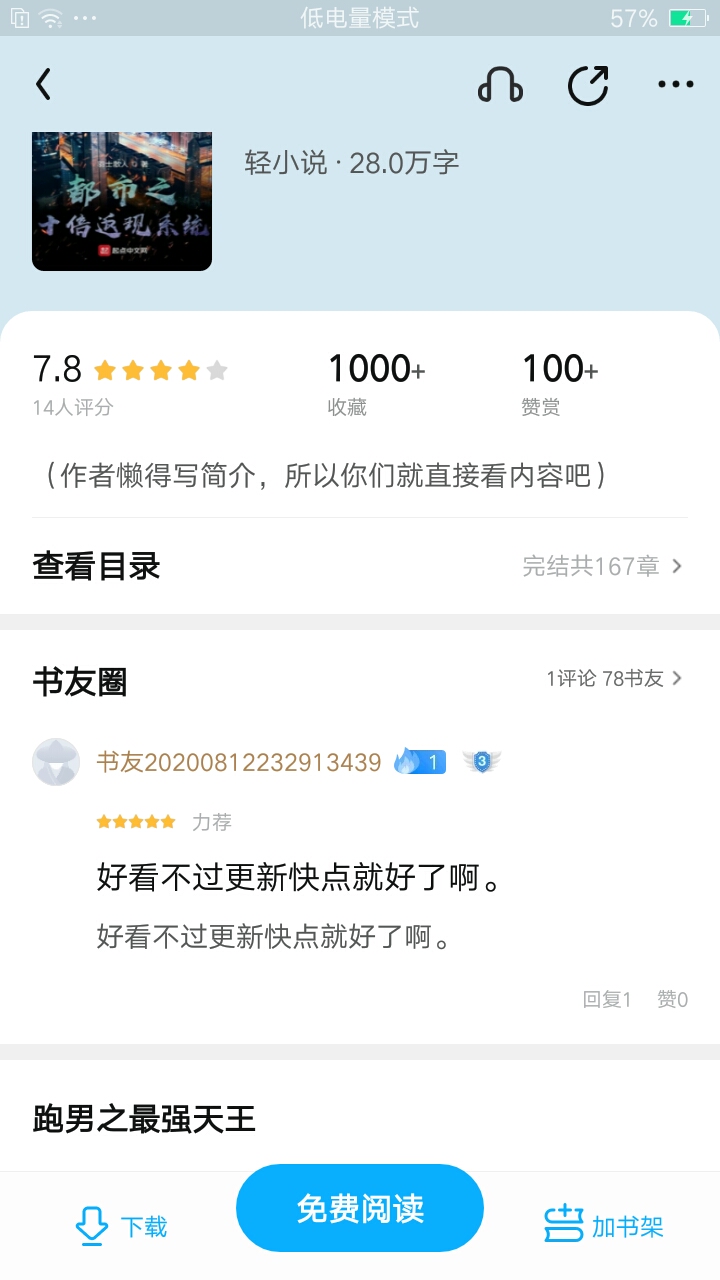Open recommended book 跑男之最强天王
The width and height of the screenshot is (720, 1280).
point(144,1118)
